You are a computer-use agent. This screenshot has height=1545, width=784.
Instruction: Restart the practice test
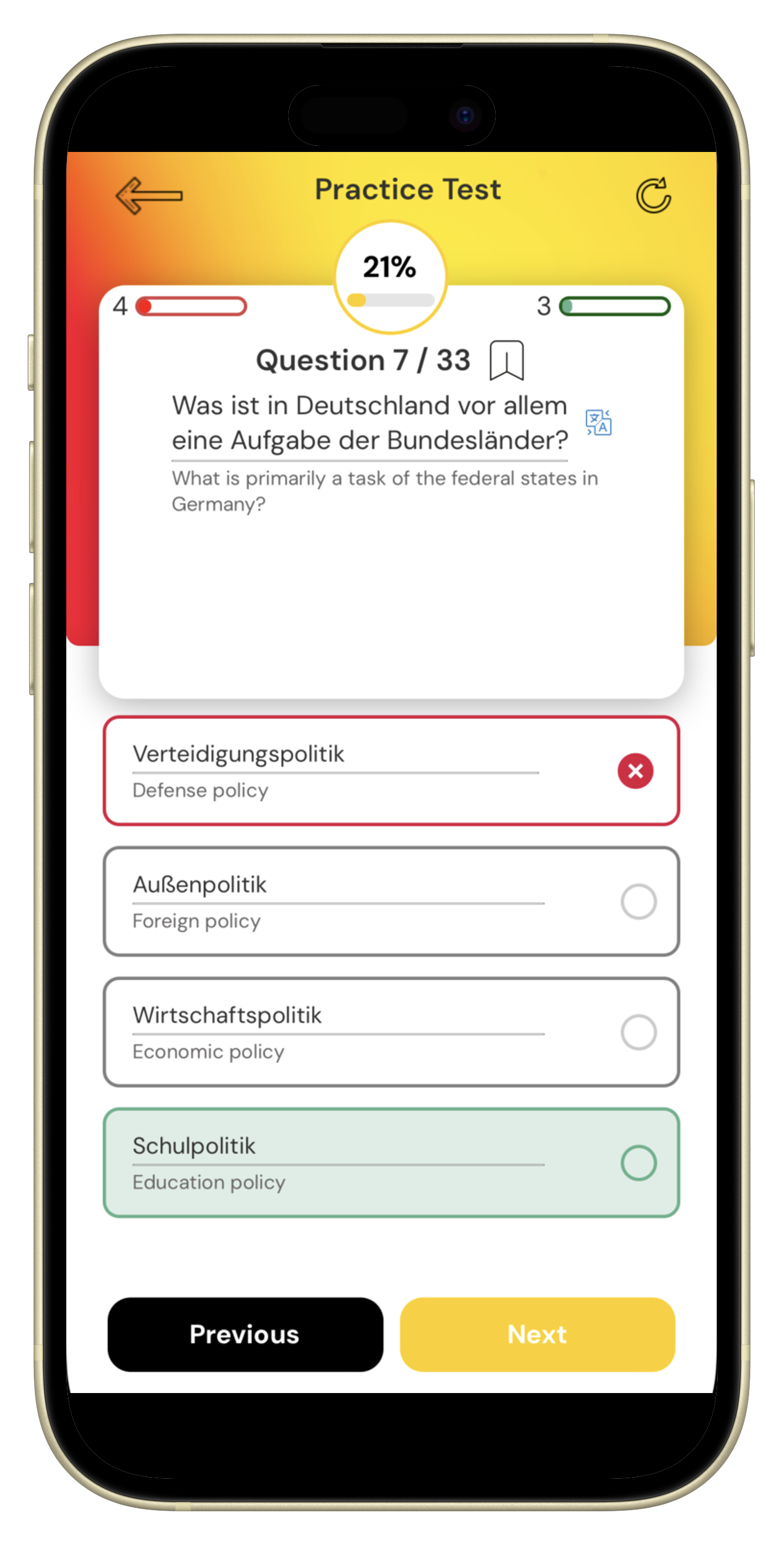[x=653, y=195]
